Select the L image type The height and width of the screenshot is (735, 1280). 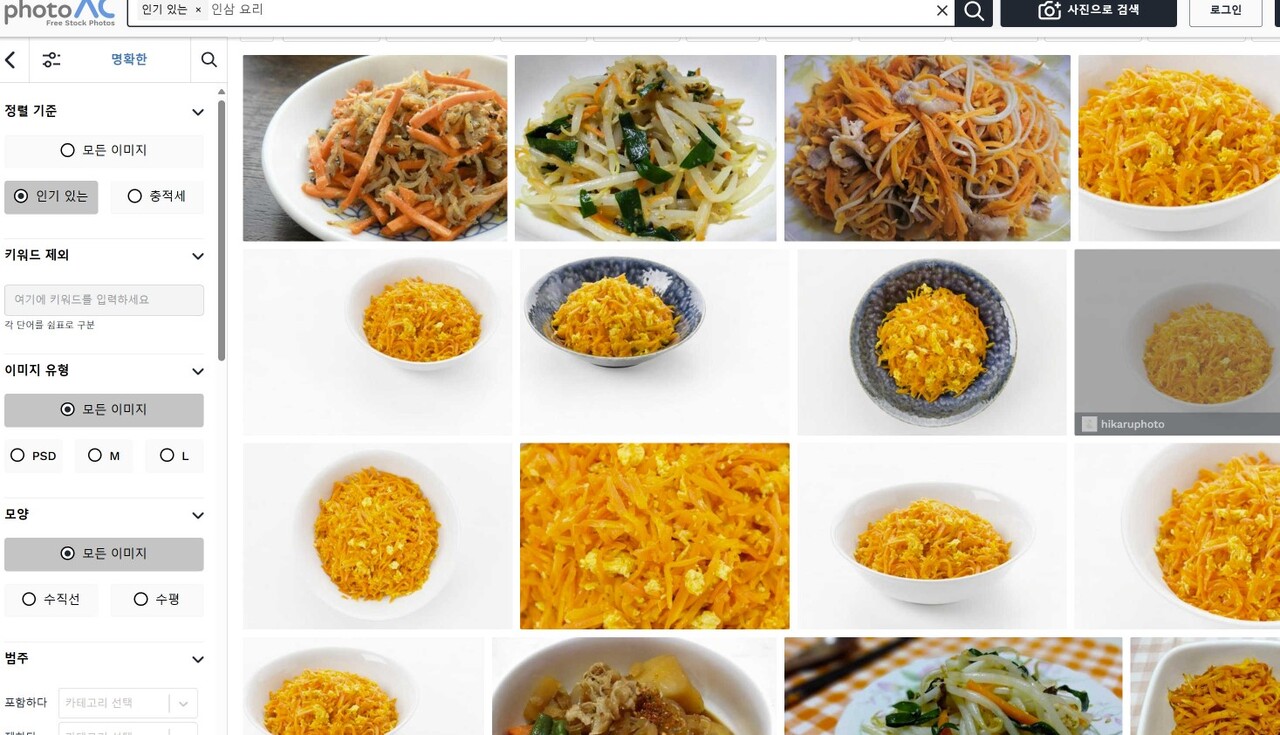pyautogui.click(x=174, y=456)
